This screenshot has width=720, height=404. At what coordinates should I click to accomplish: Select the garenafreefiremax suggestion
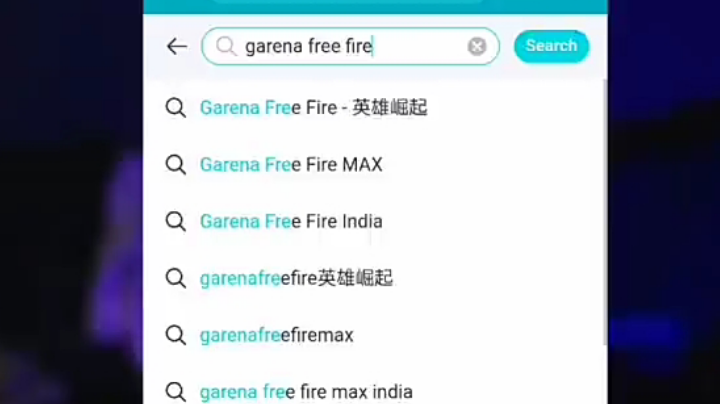[277, 335]
